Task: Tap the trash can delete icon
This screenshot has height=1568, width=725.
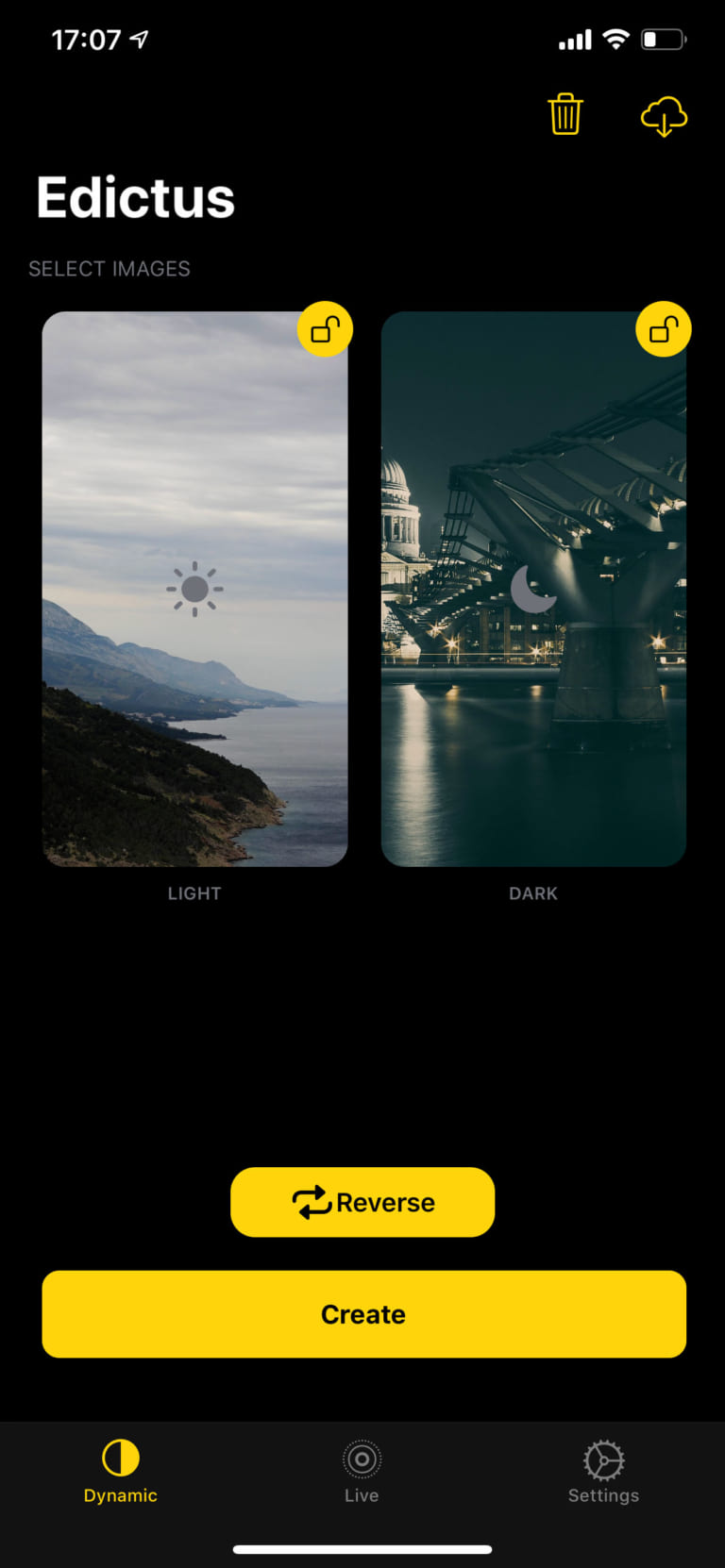Action: [565, 115]
